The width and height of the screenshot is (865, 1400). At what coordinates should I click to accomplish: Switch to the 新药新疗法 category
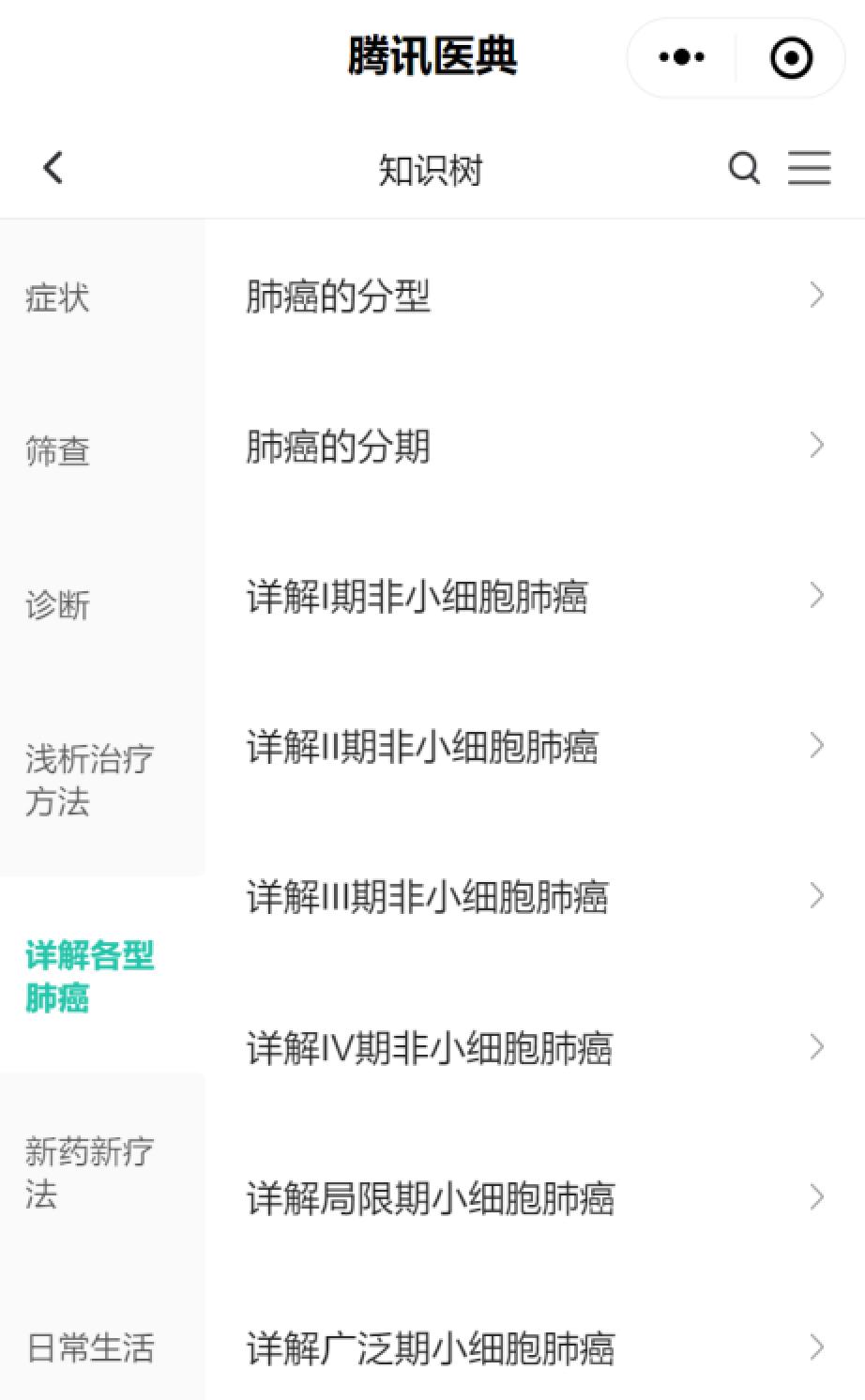click(x=89, y=1172)
